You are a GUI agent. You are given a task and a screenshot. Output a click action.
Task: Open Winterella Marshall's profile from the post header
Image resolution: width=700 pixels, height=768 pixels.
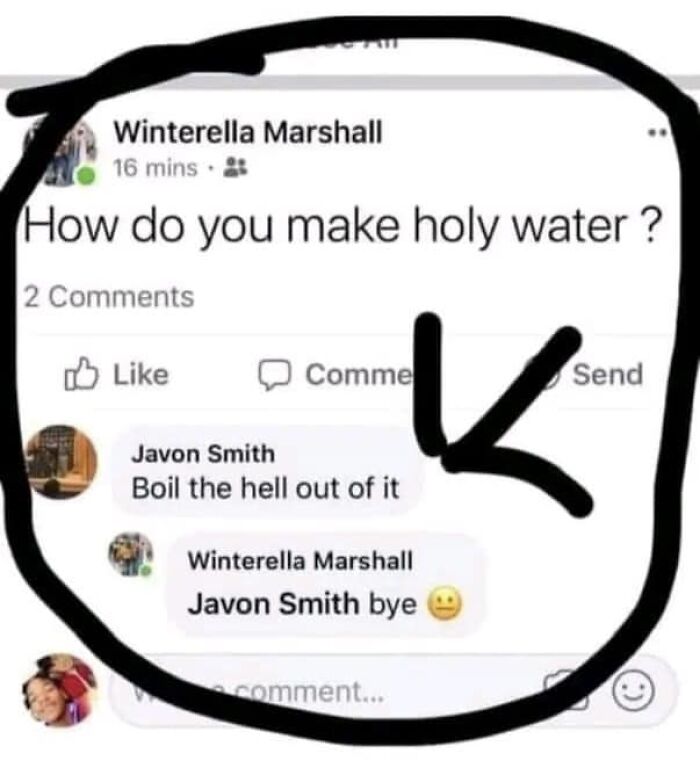click(248, 132)
